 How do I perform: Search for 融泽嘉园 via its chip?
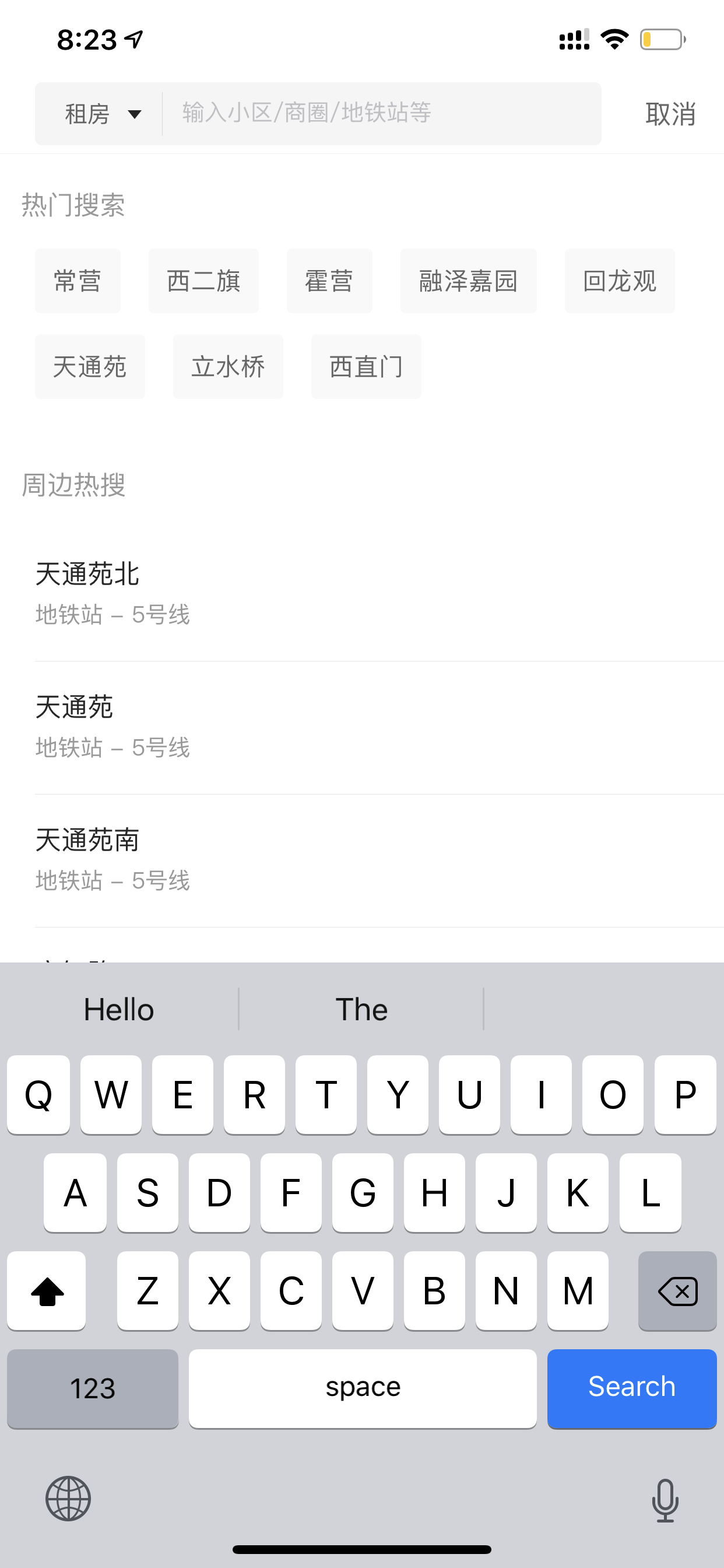pos(469,281)
